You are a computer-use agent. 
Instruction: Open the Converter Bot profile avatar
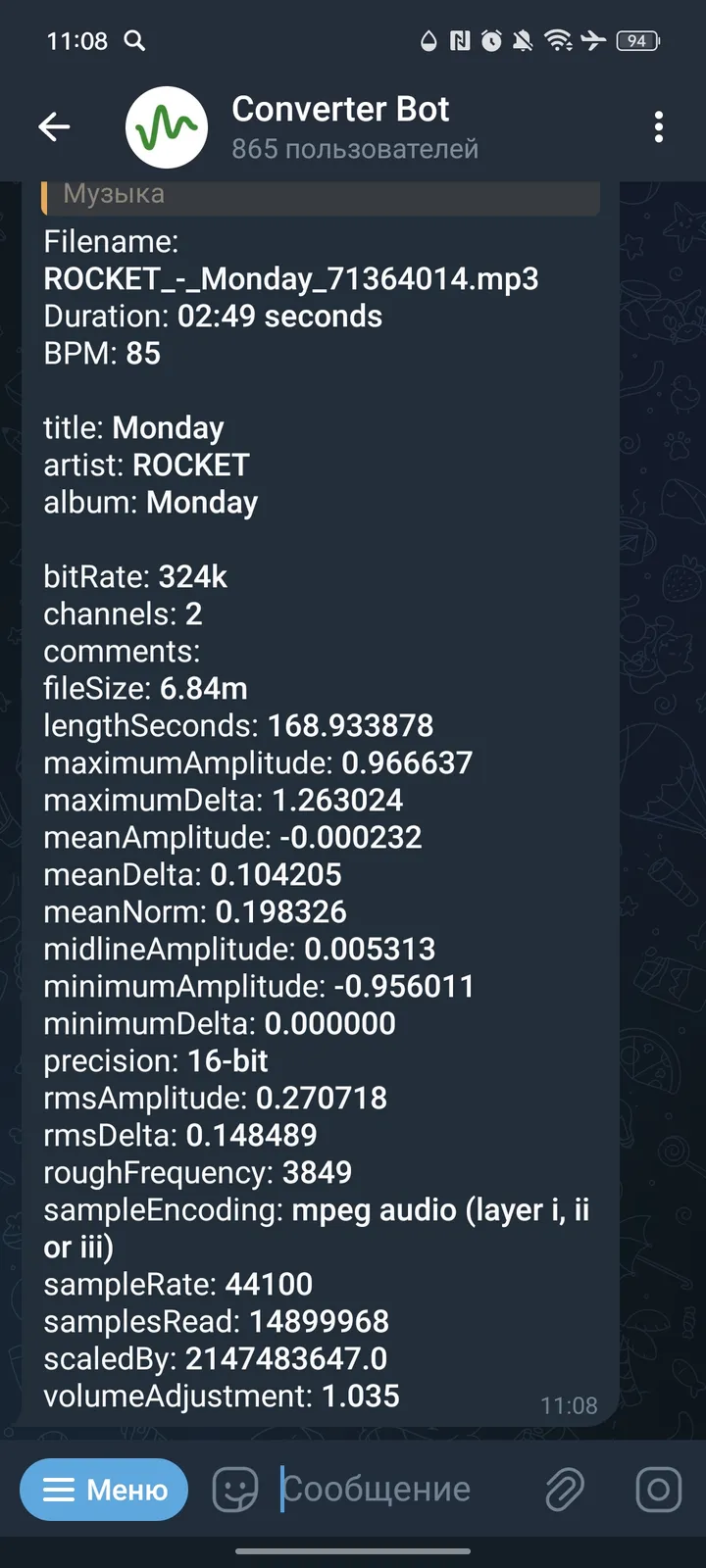[166, 127]
